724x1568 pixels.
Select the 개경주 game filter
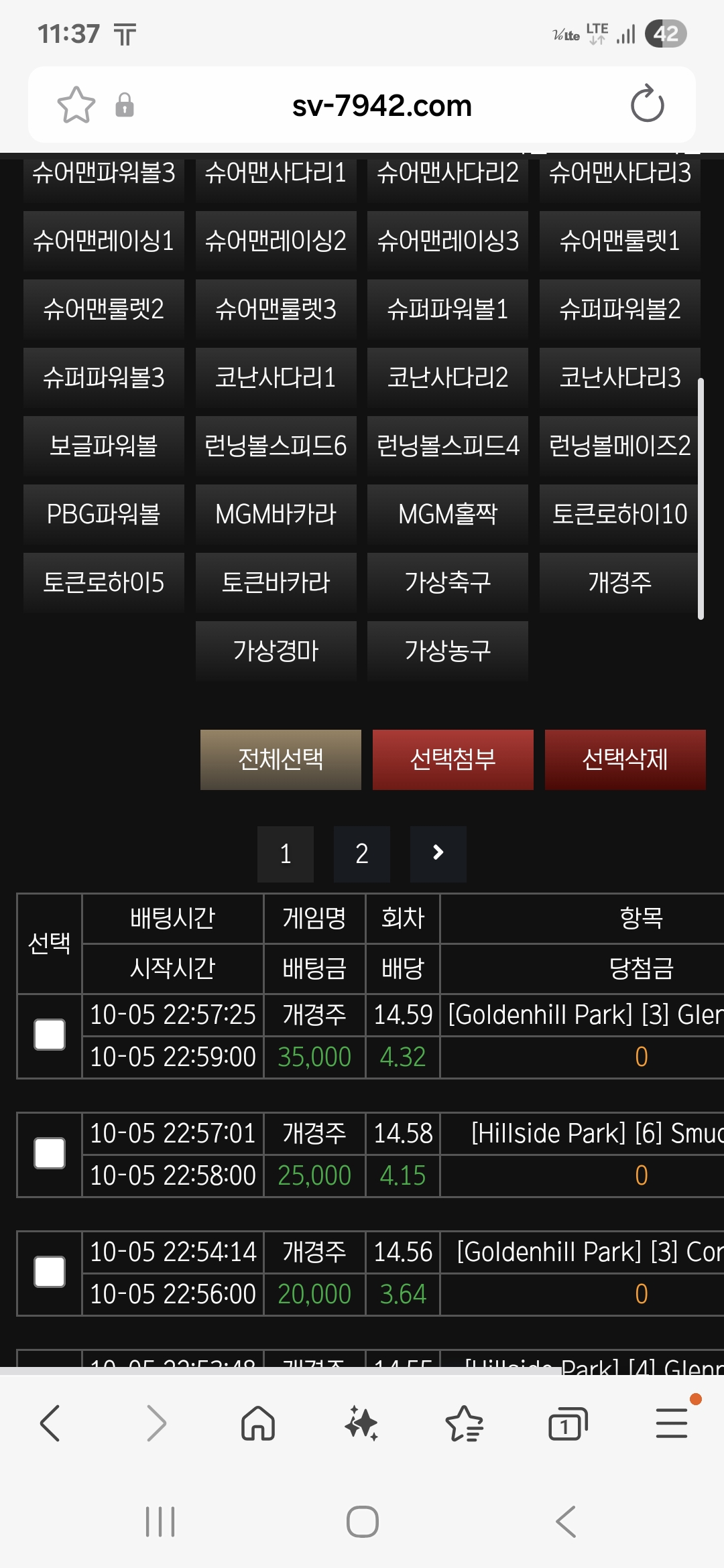pos(619,582)
